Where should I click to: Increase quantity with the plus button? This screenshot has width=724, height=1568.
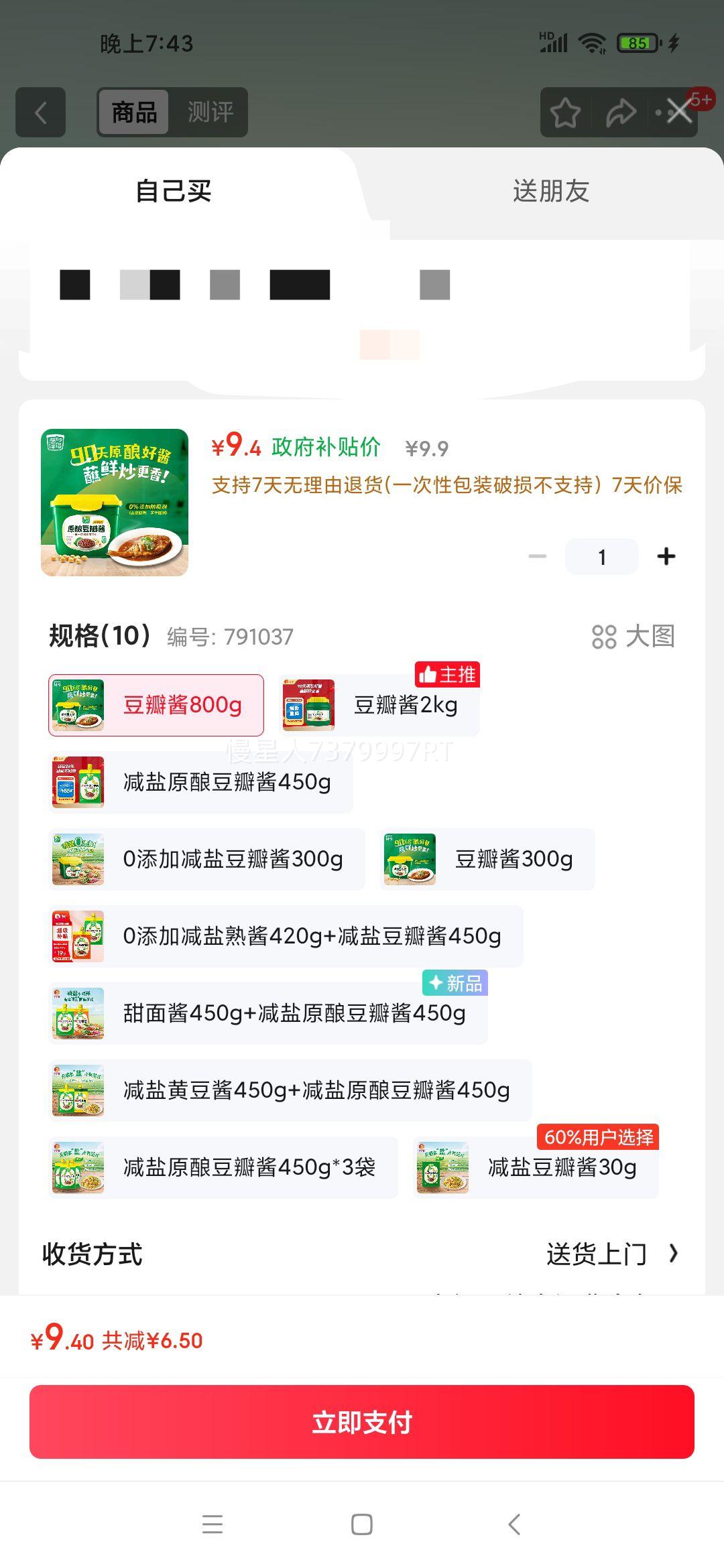(x=666, y=556)
